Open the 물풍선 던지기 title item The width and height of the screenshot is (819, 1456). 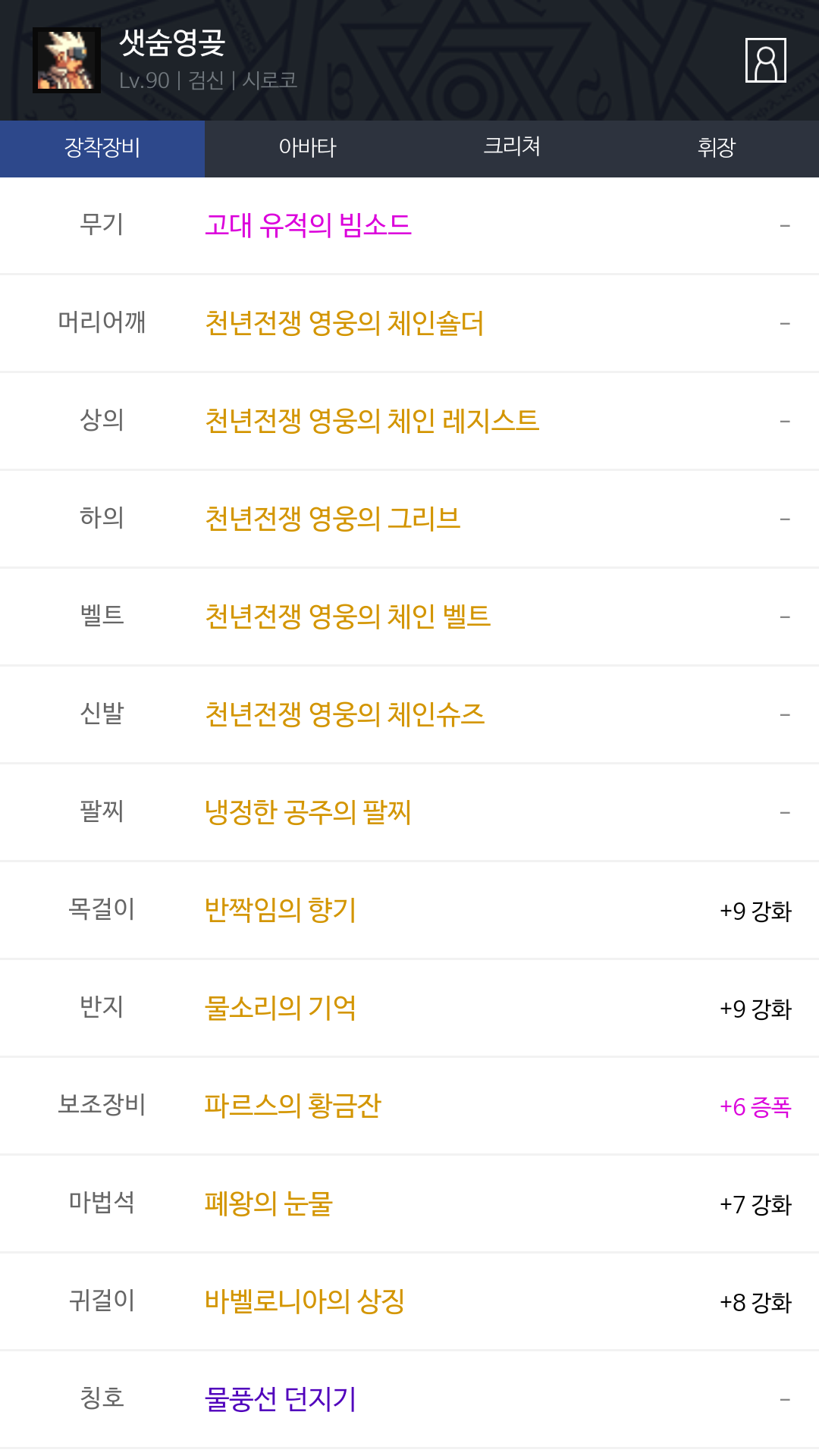(x=281, y=1399)
